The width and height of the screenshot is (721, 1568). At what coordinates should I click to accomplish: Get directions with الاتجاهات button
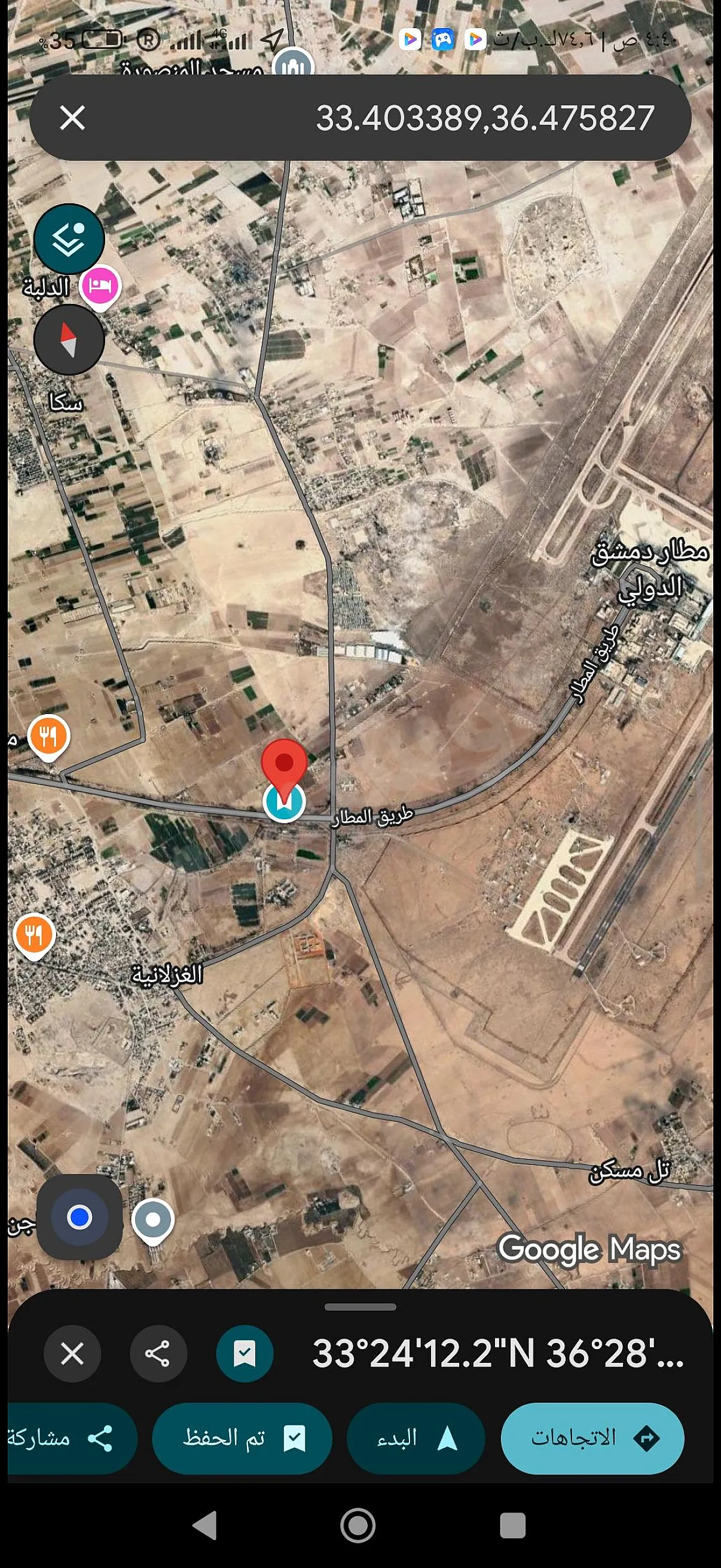click(592, 1438)
